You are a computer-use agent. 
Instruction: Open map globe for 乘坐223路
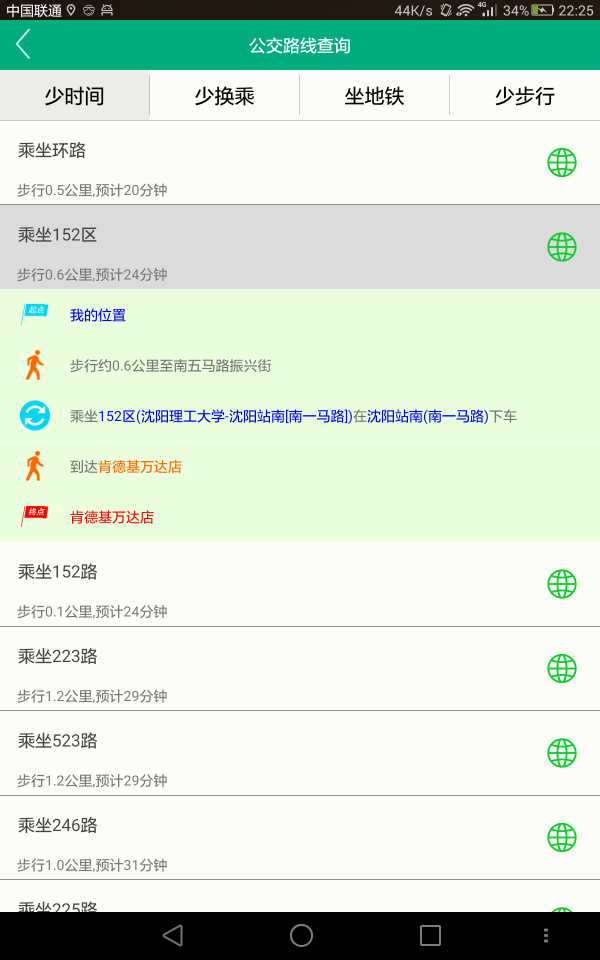[x=562, y=668]
